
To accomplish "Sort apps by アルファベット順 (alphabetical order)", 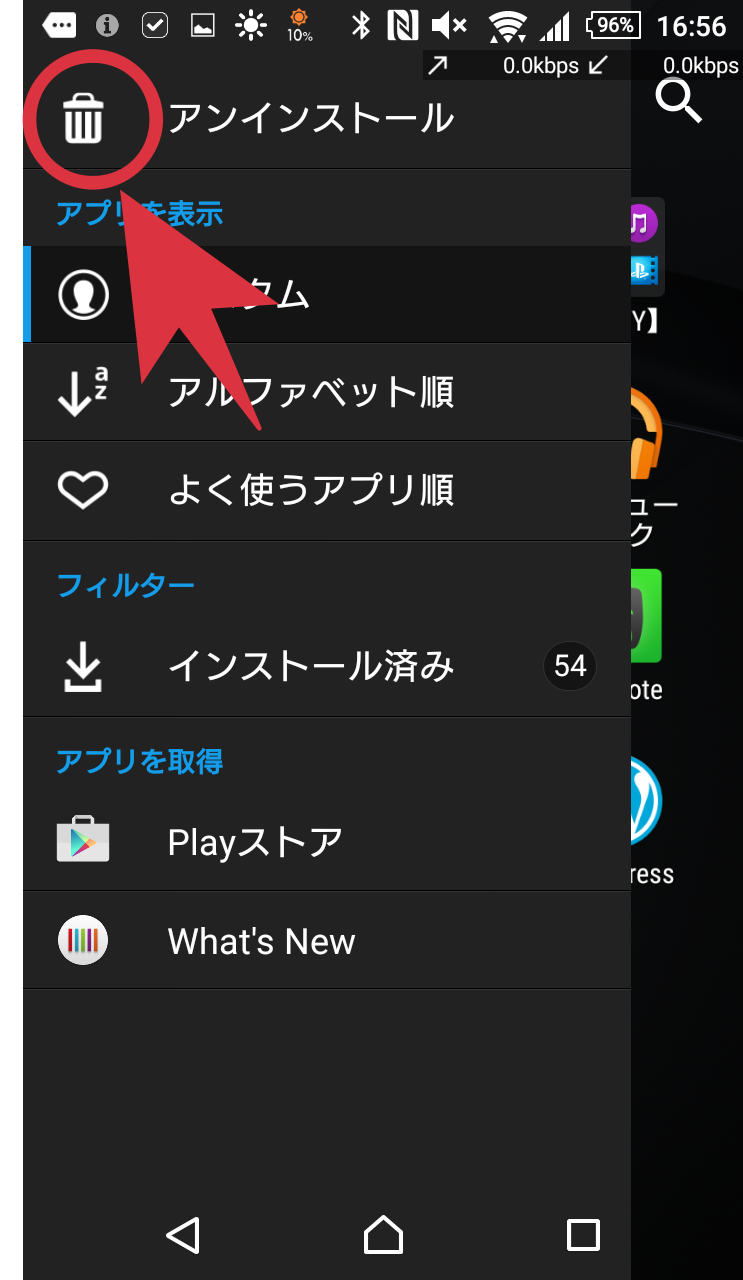I will point(326,392).
